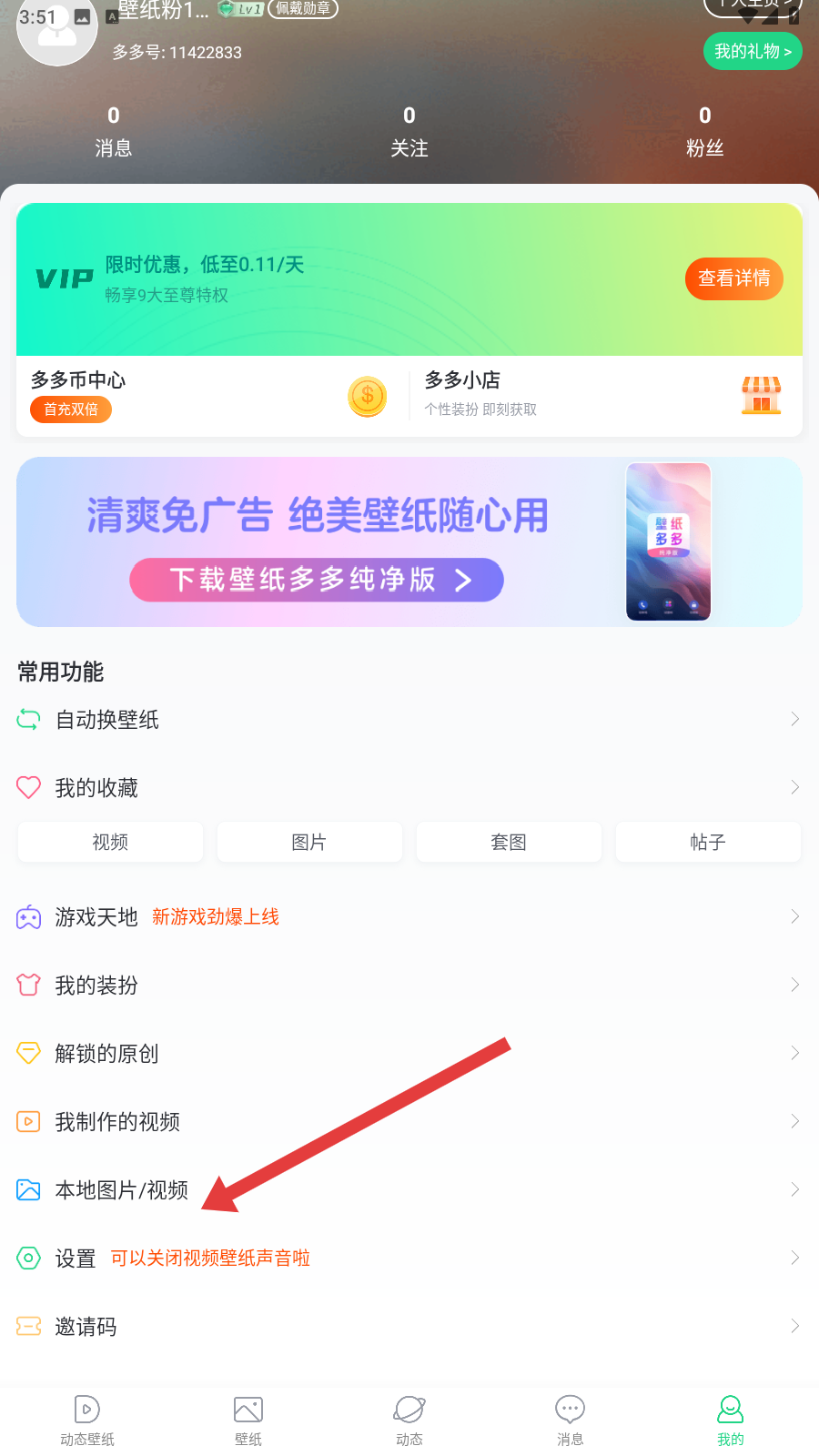The height and width of the screenshot is (1456, 819).
Task: Open 解锁的原创 row
Action: click(409, 1053)
